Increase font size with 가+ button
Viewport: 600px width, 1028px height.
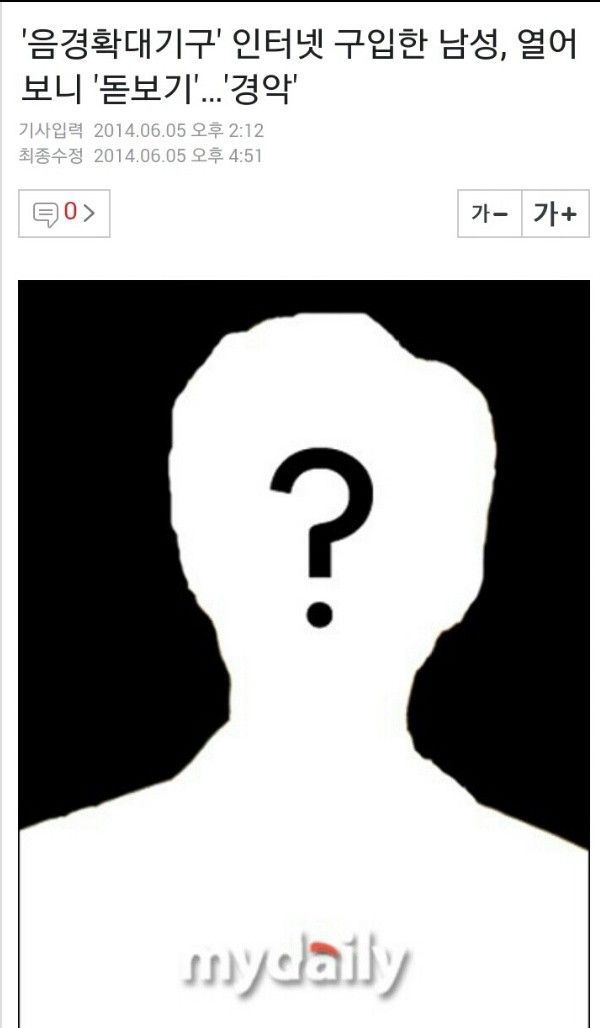click(x=554, y=213)
